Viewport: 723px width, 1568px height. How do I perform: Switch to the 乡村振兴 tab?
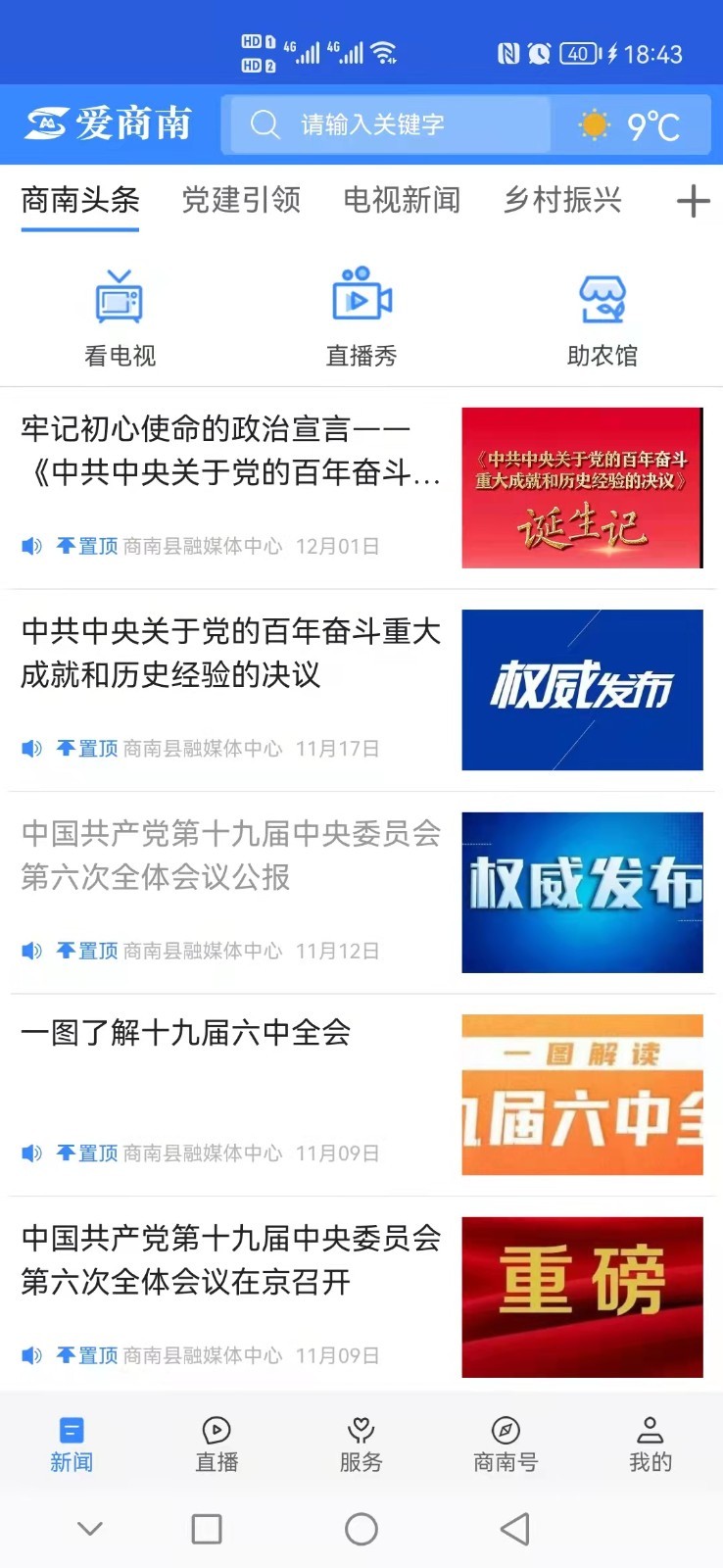[x=562, y=201]
